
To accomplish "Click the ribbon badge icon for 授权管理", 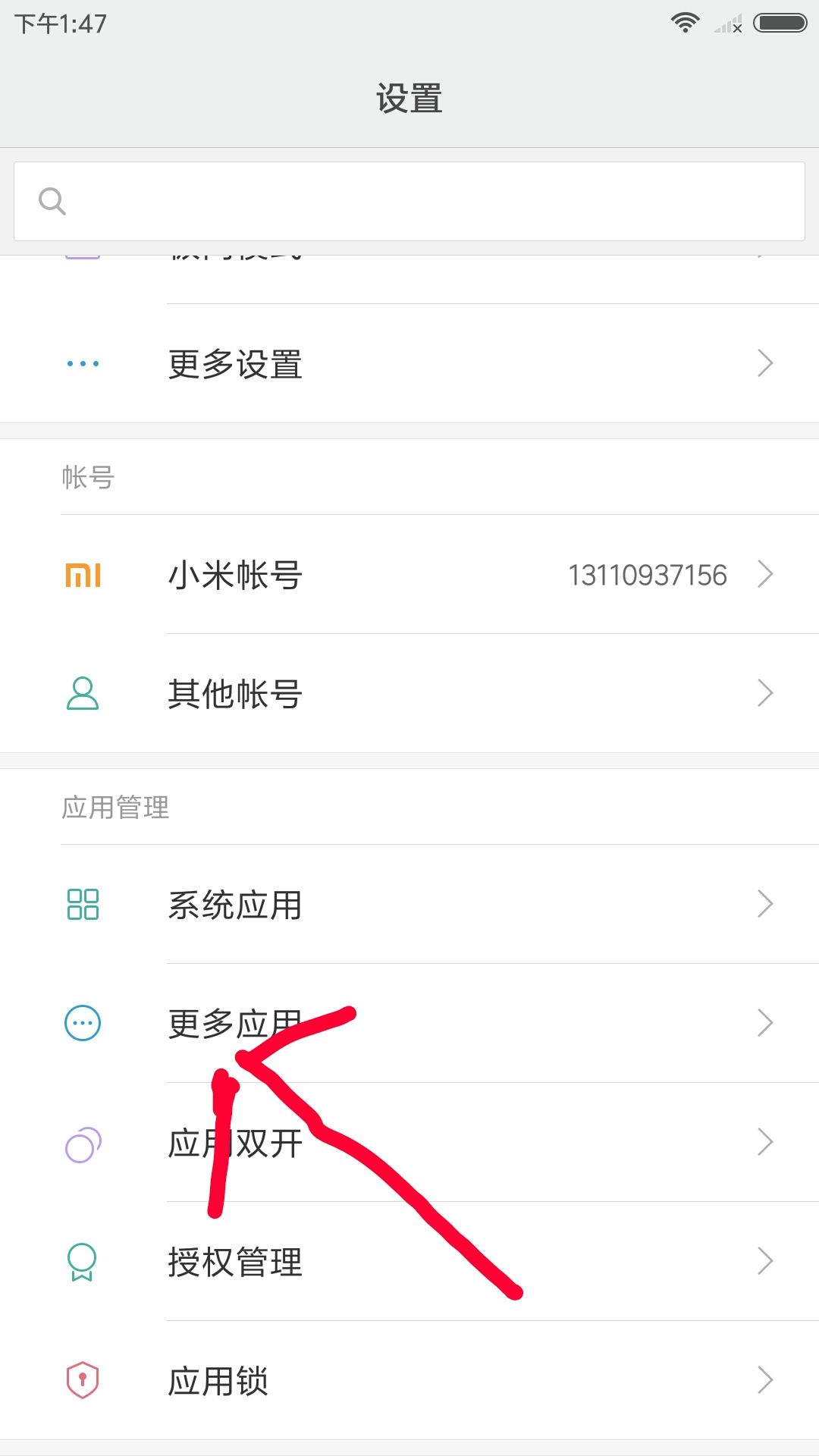I will click(83, 1260).
